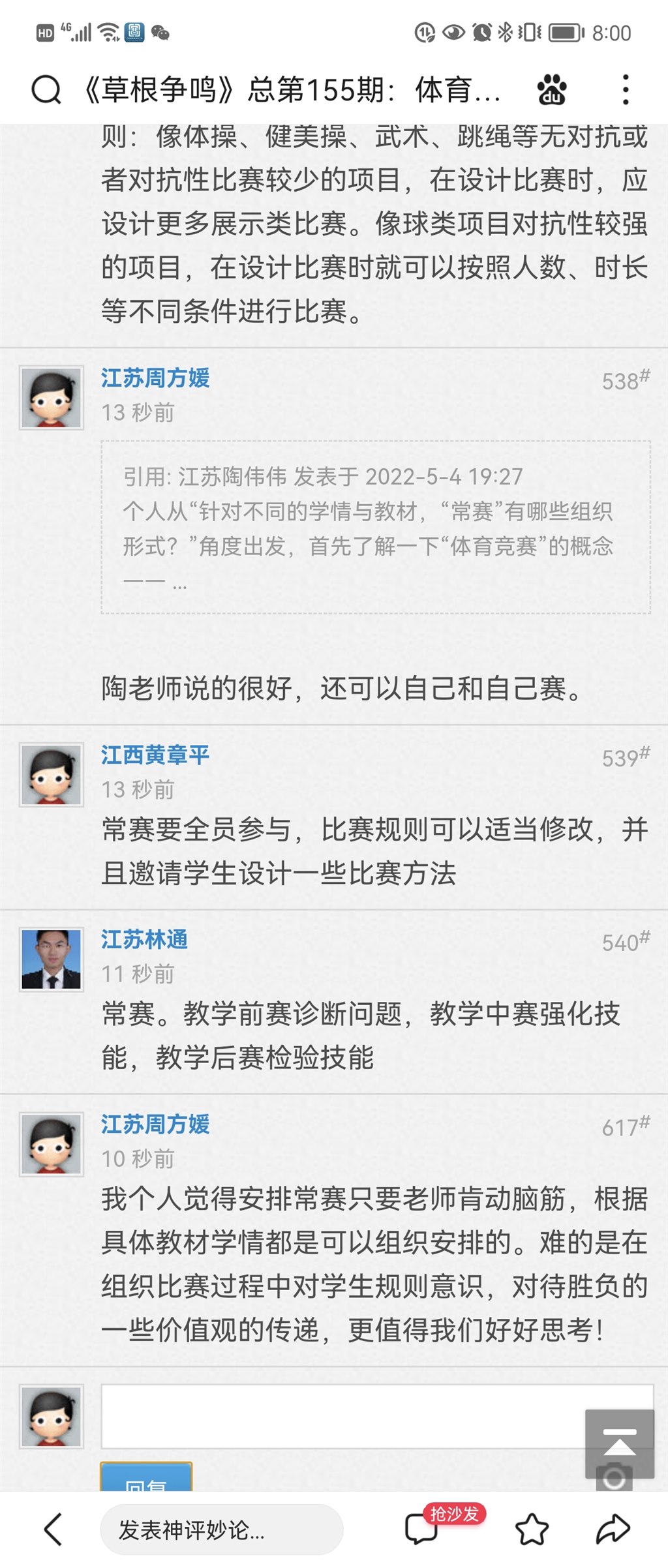Go back with the bottom left arrow
Image resolution: width=668 pixels, height=1568 pixels.
tap(53, 1529)
